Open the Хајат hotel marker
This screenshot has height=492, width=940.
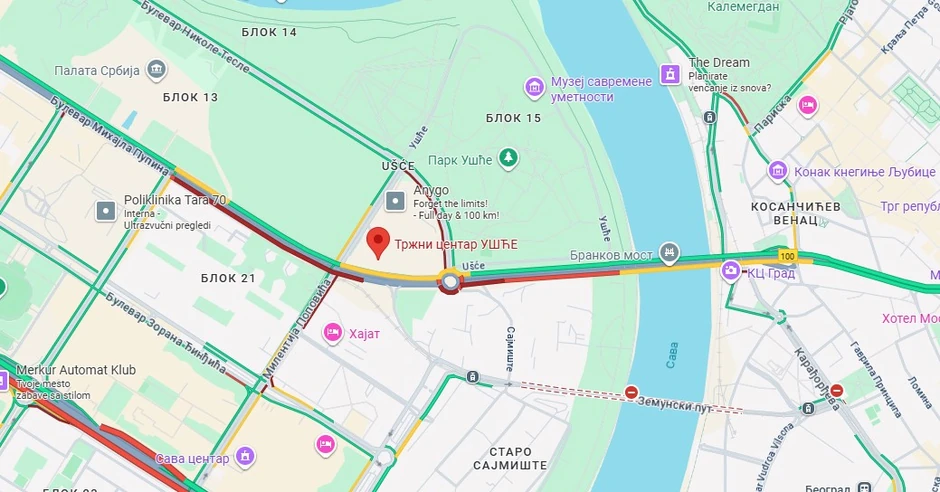332,332
